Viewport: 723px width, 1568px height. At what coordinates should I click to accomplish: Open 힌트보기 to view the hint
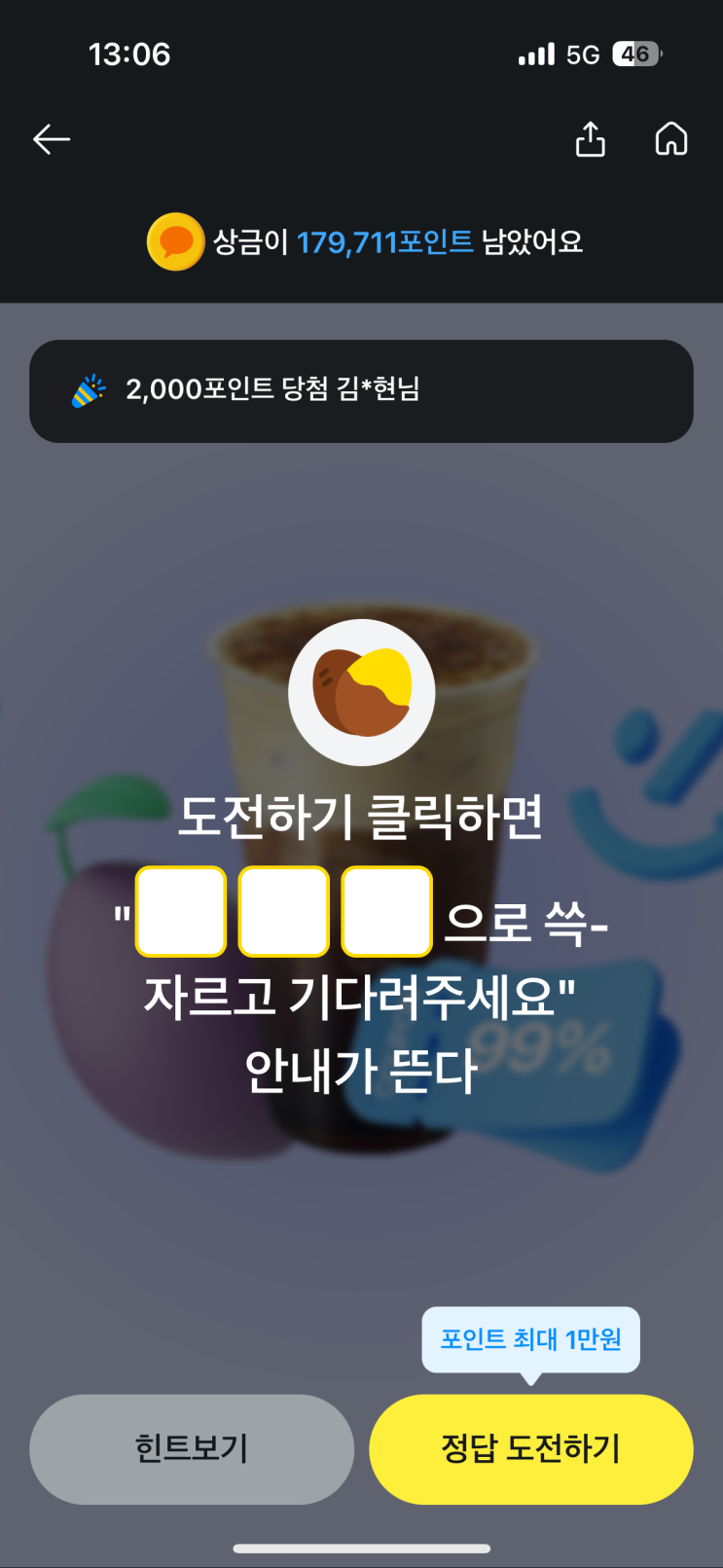tap(192, 1449)
